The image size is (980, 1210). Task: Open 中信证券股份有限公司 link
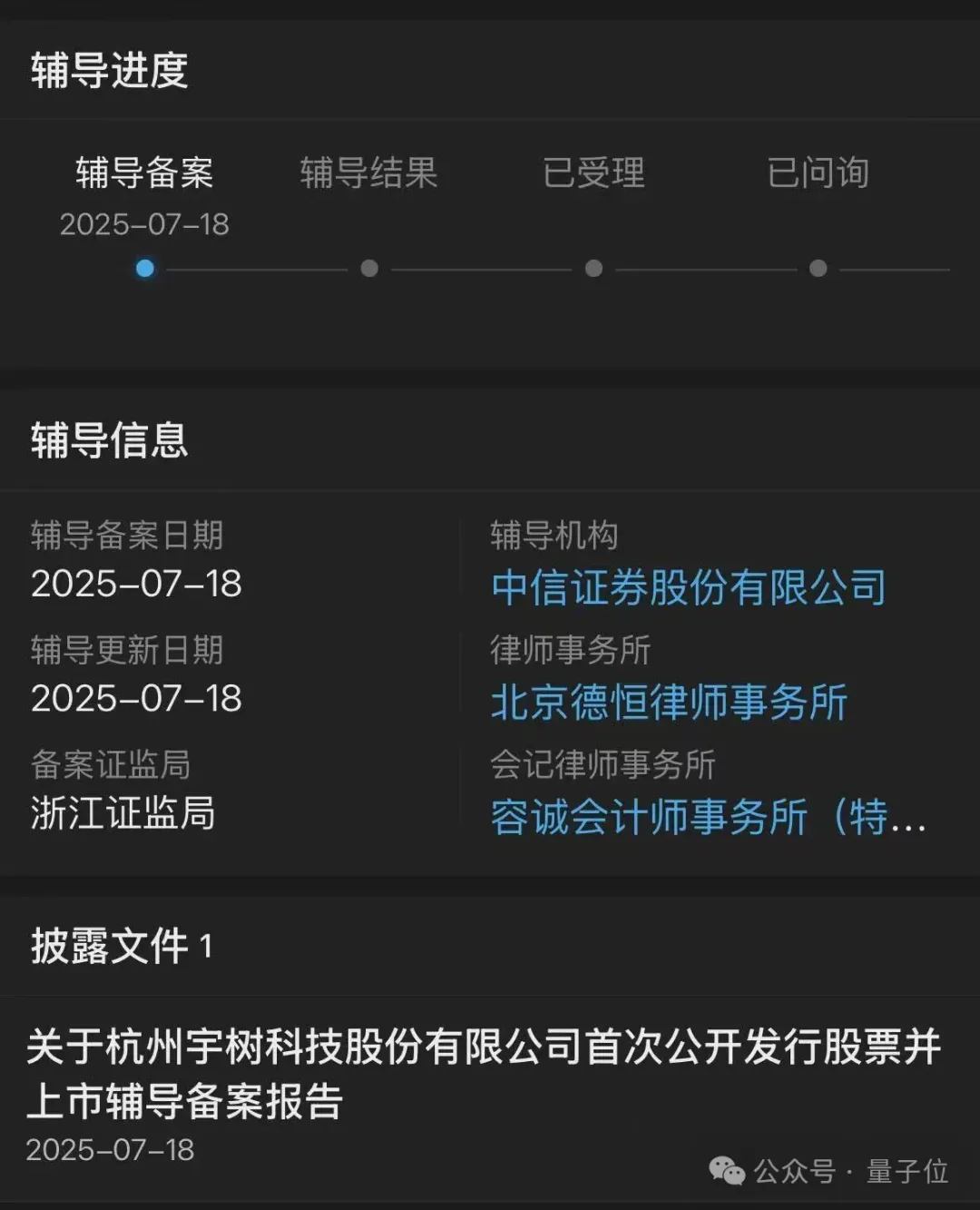688,587
